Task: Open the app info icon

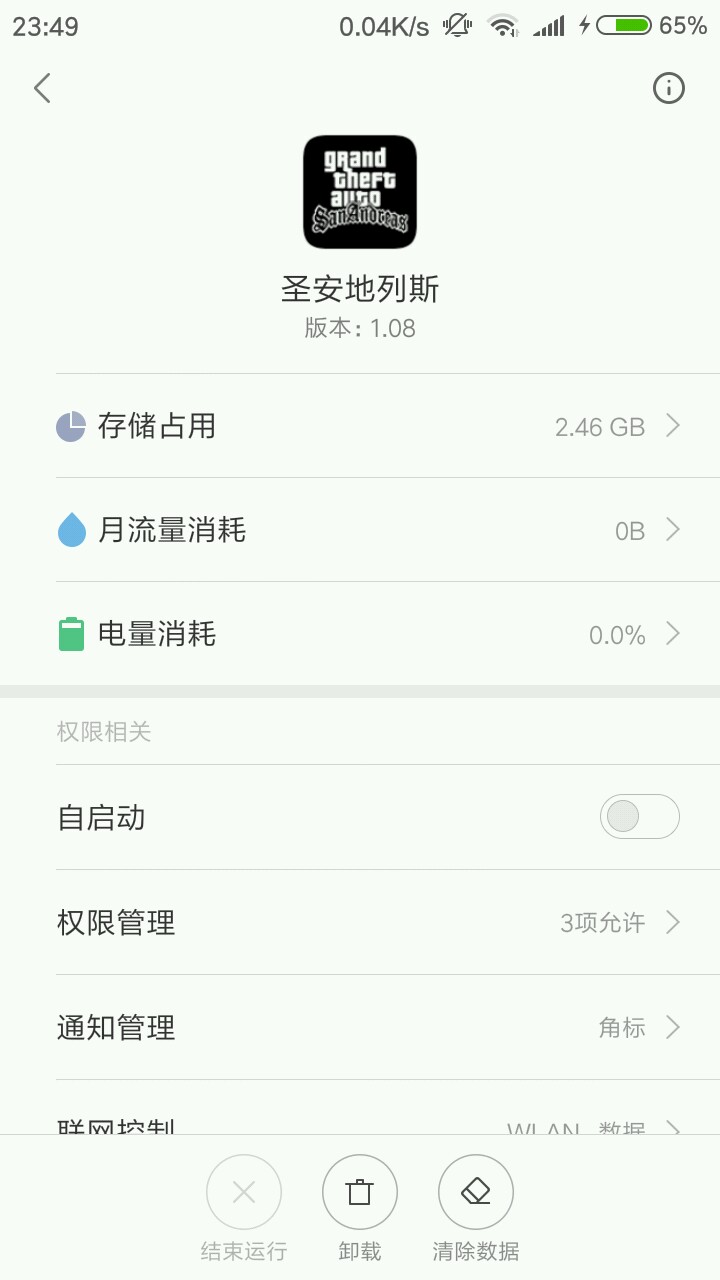Action: [x=668, y=88]
